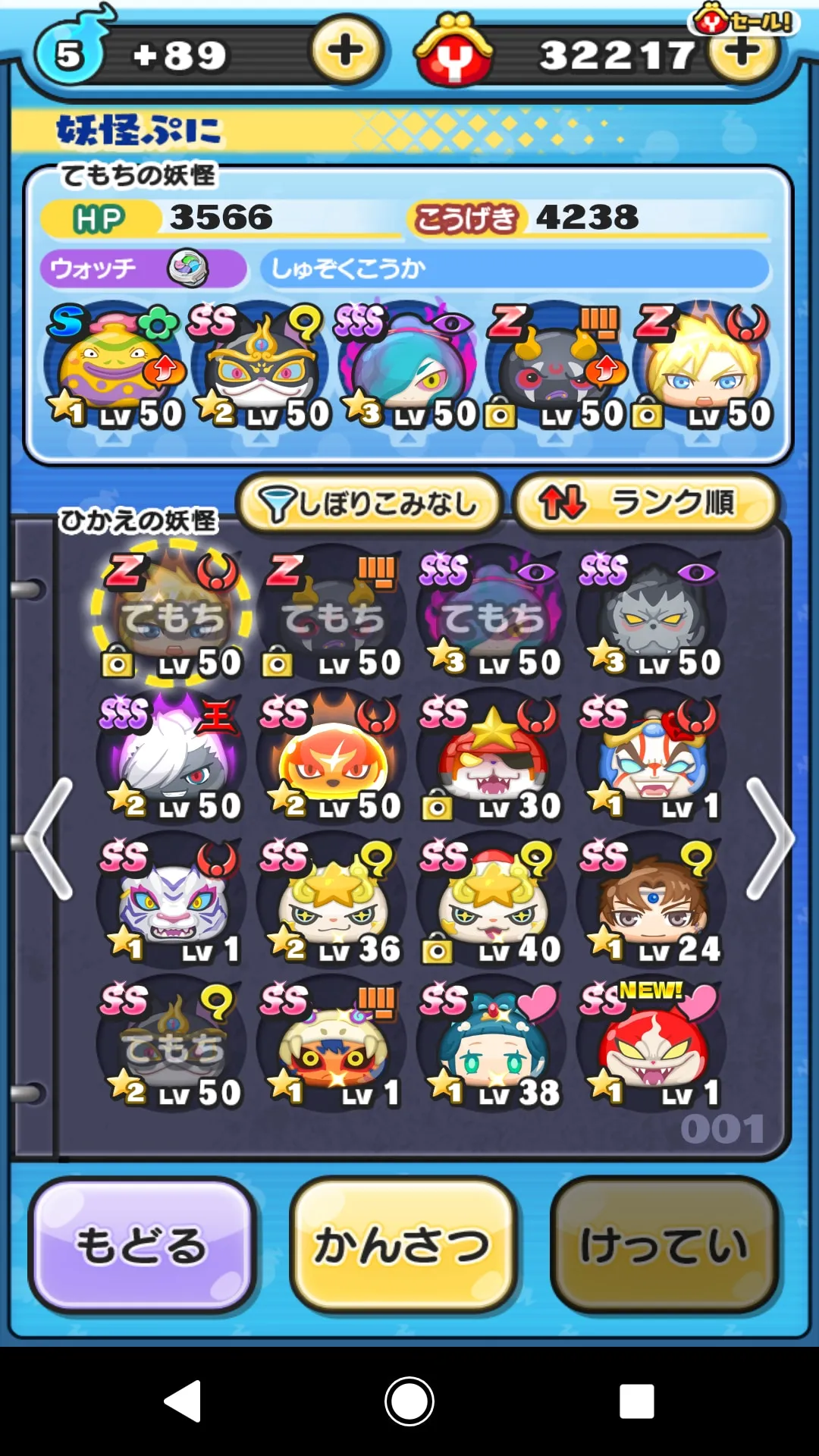The image size is (819, 1456).
Task: Go to next page with right arrow
Action: [x=770, y=838]
